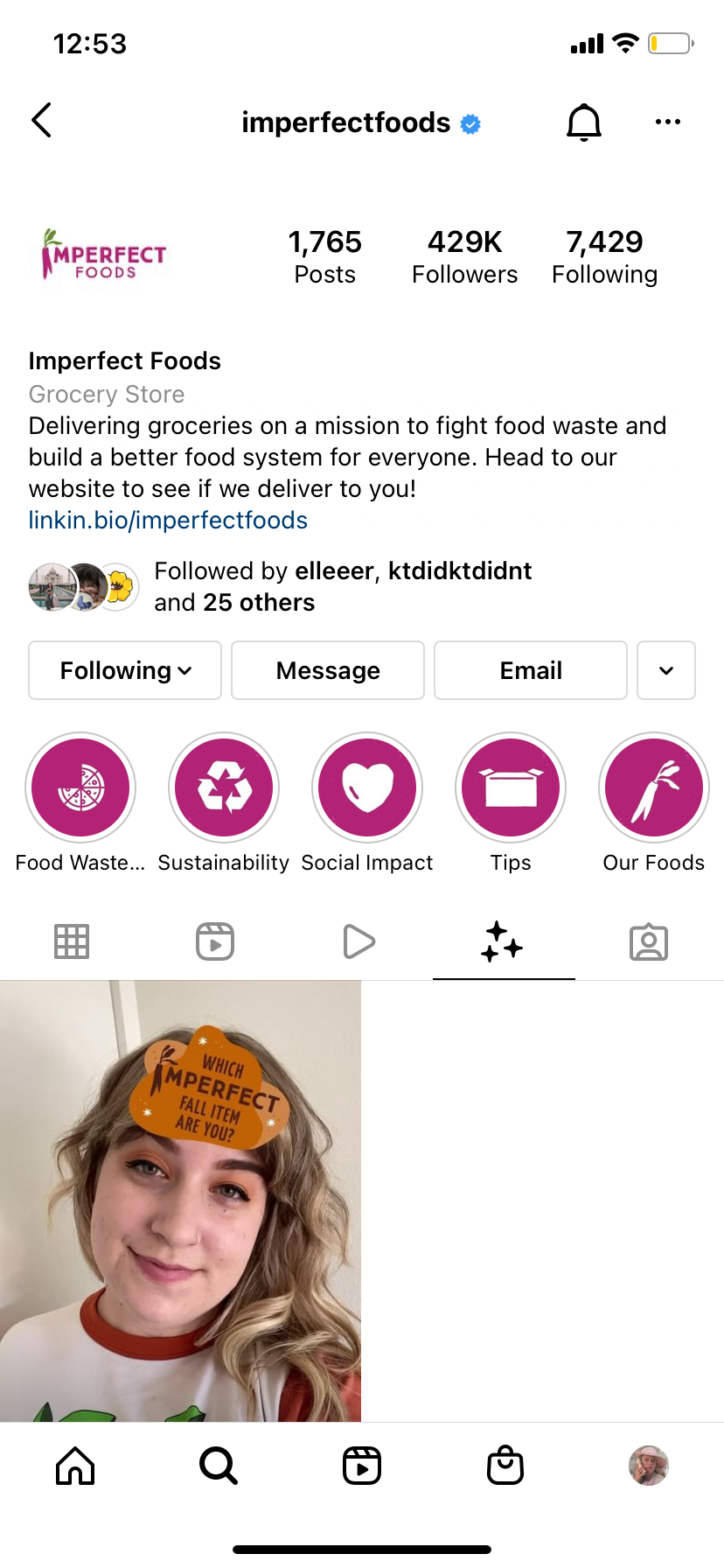The image size is (724, 1568).
Task: View the Sustainability highlight
Action: coord(224,788)
